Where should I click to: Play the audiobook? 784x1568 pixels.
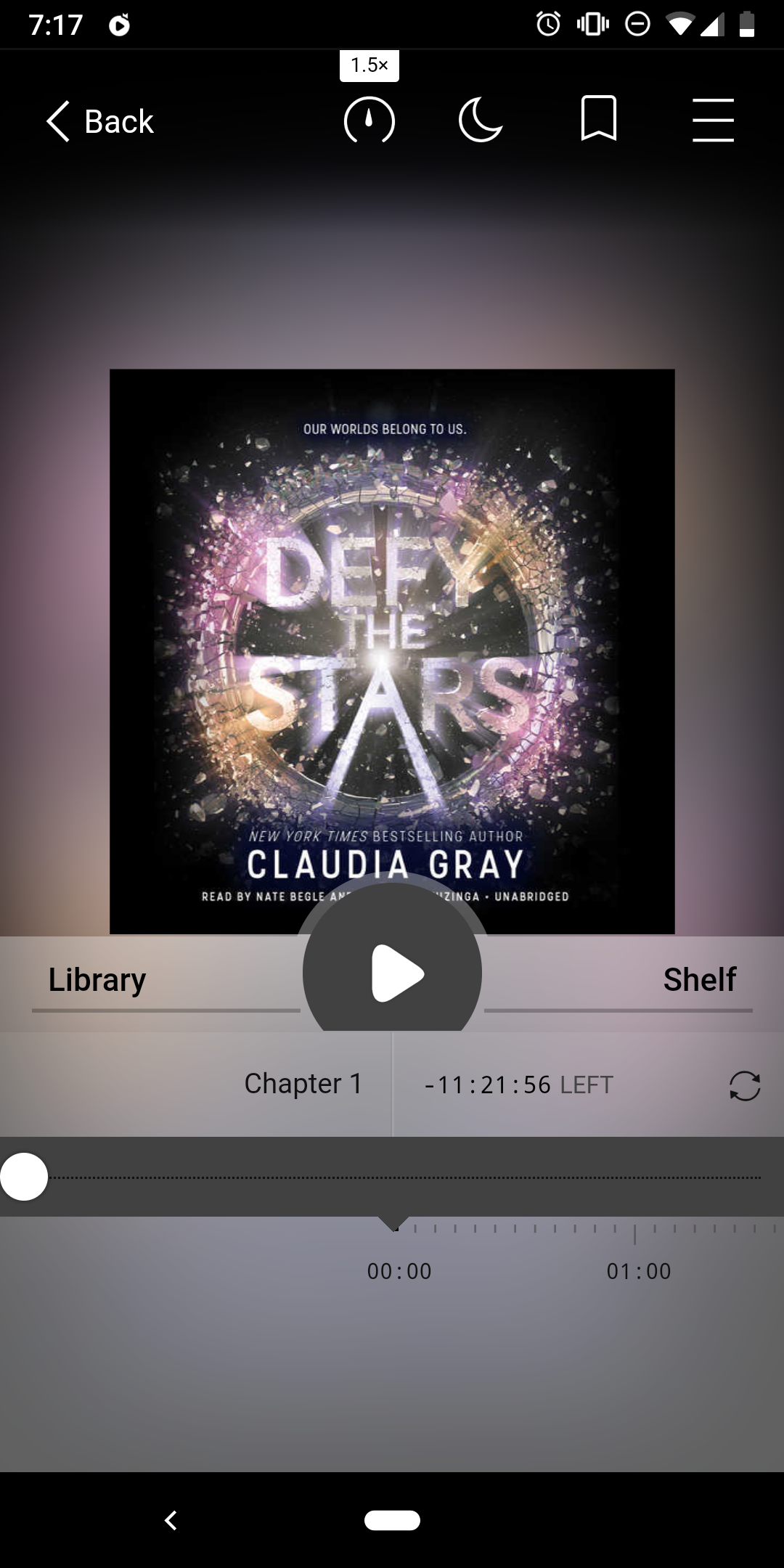point(392,973)
